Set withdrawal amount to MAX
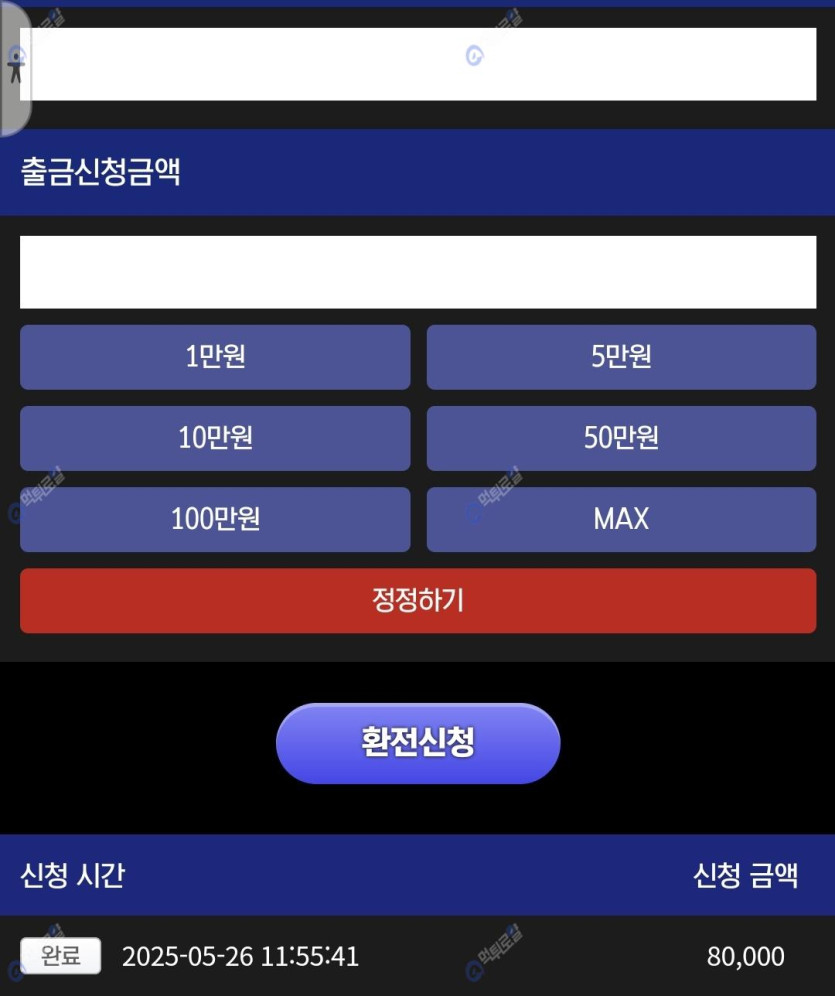The width and height of the screenshot is (835, 996). (x=621, y=519)
